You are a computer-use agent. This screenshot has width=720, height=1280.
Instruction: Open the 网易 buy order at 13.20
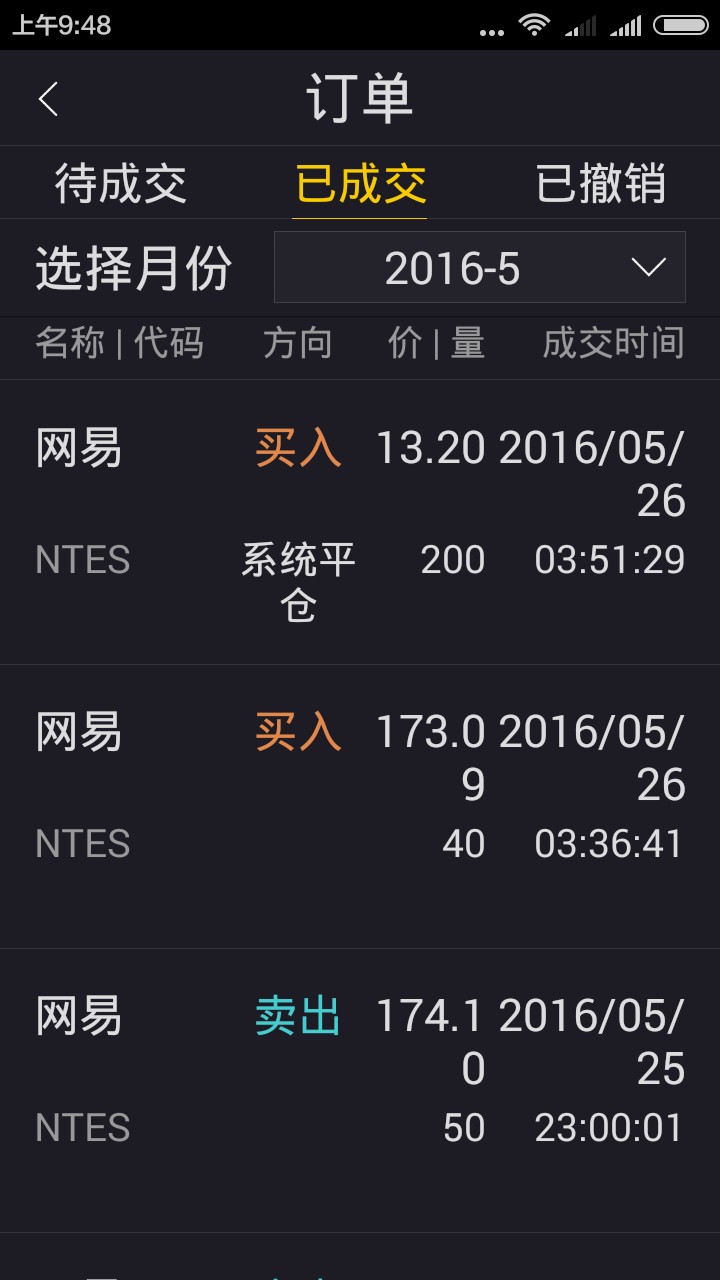pyautogui.click(x=360, y=522)
